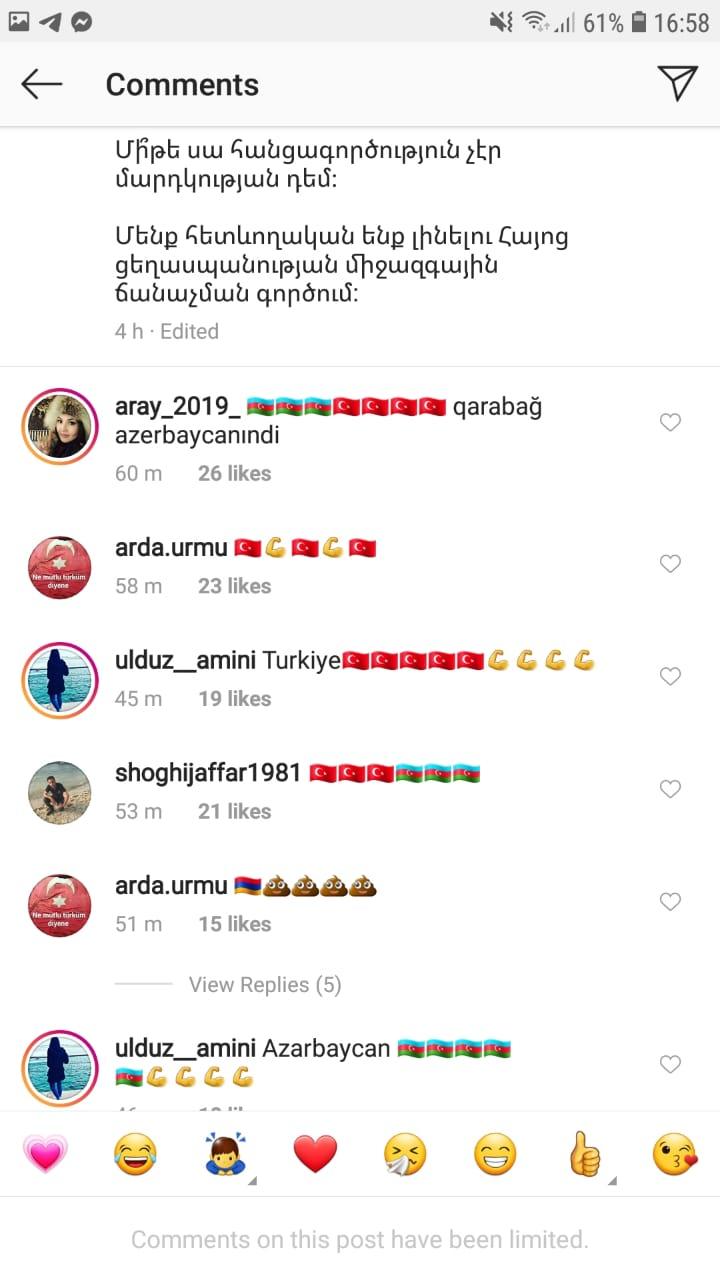
Task: Like arda.urmu's comment posted 58 m ago
Action: [x=670, y=564]
